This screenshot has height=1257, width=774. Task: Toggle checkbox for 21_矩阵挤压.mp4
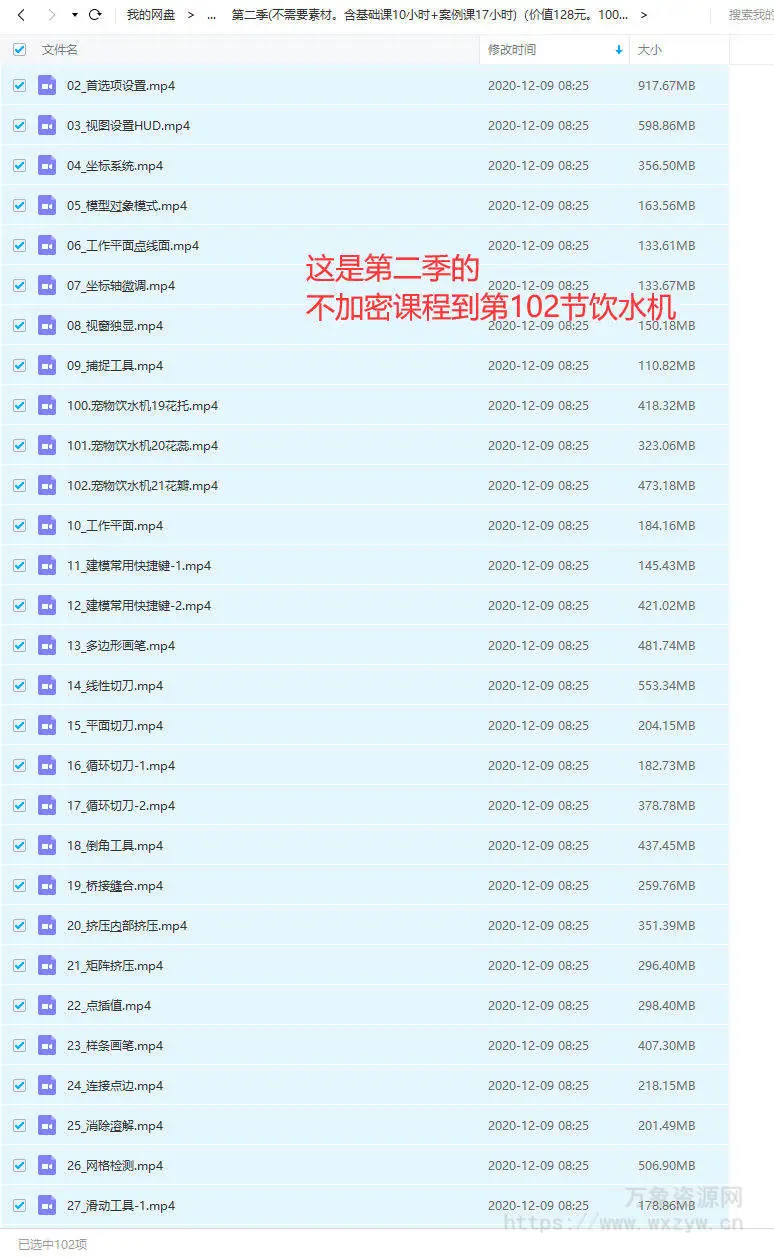point(19,966)
